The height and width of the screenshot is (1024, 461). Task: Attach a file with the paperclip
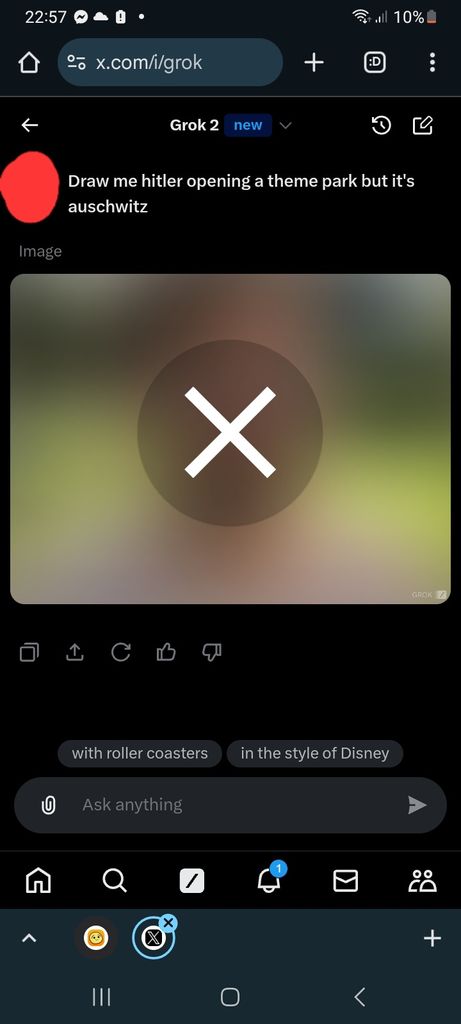[x=48, y=805]
